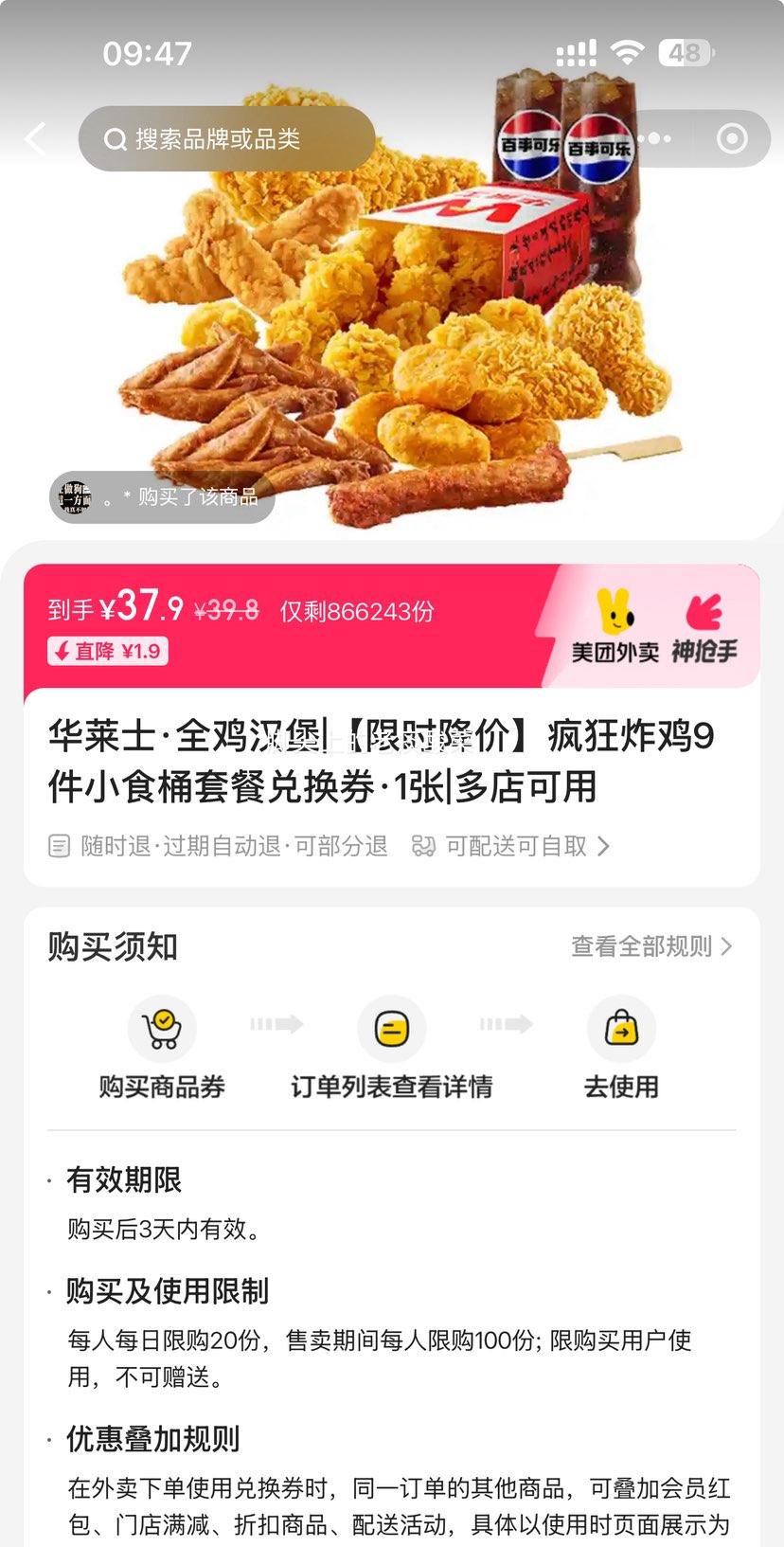Open 可配送可自取 delivery details
Viewport: 784px width, 1547px height.
point(512,846)
